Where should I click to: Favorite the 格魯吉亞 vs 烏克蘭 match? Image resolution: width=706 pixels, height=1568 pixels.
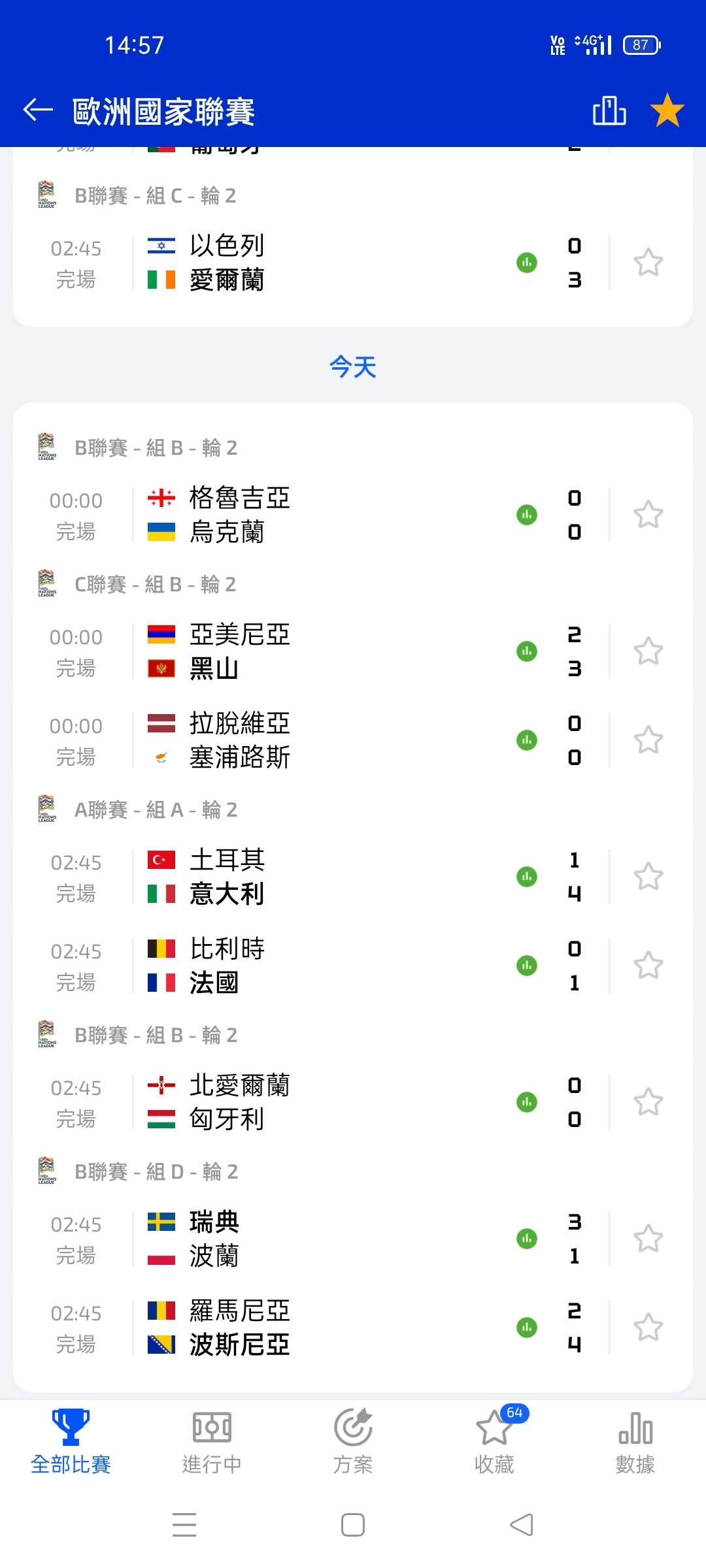pos(648,515)
